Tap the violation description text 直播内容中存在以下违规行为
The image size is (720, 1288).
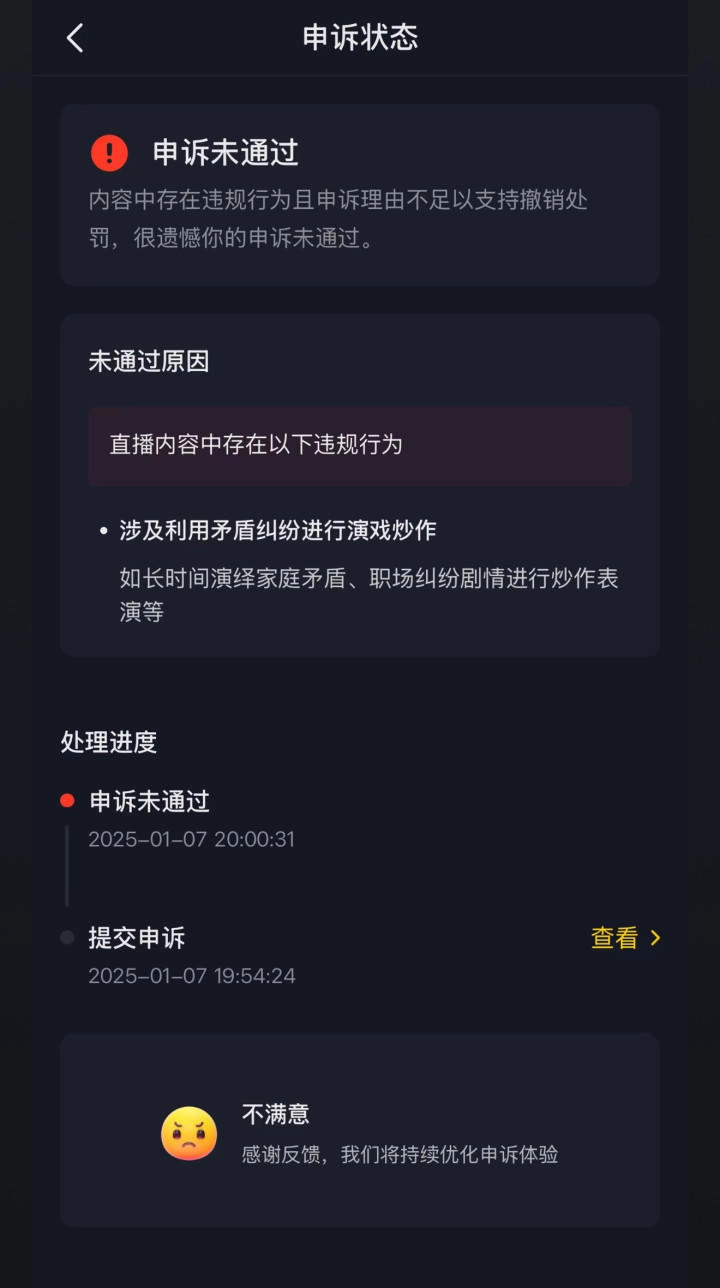point(253,446)
